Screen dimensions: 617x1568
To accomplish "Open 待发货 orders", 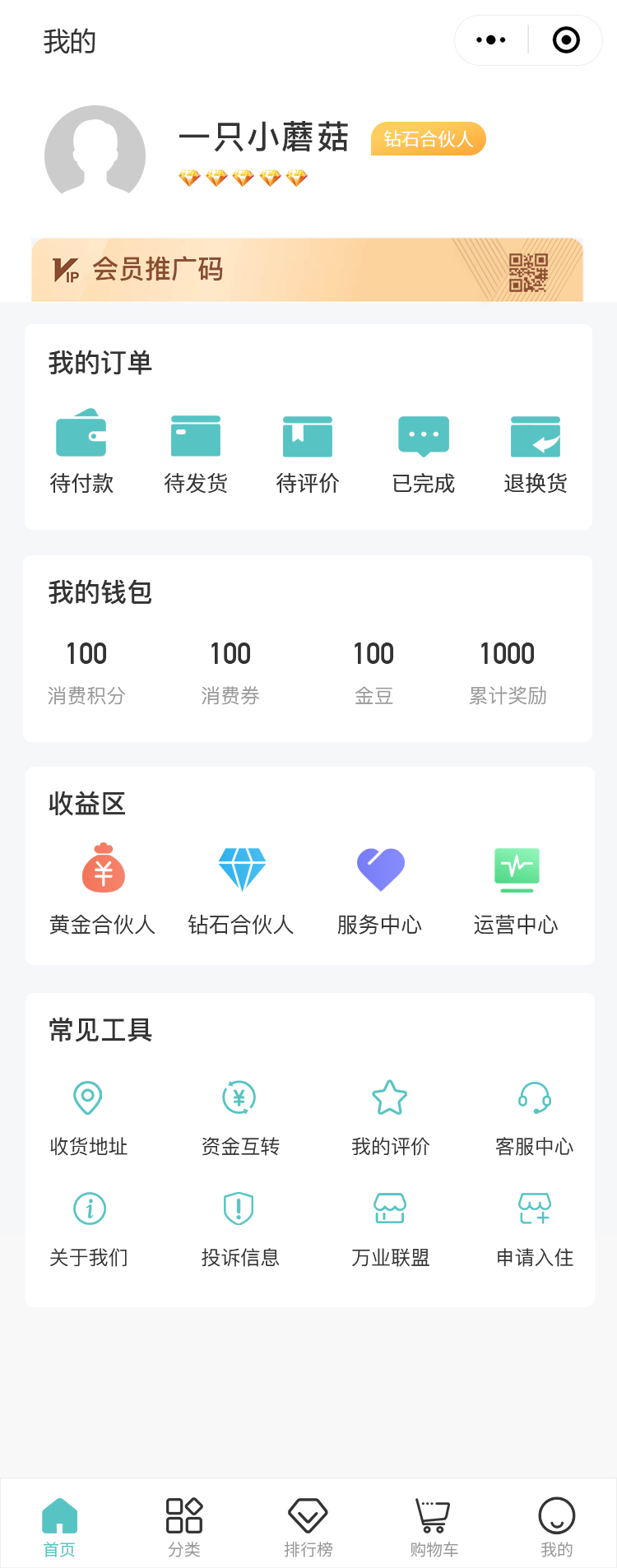I will point(196,451).
